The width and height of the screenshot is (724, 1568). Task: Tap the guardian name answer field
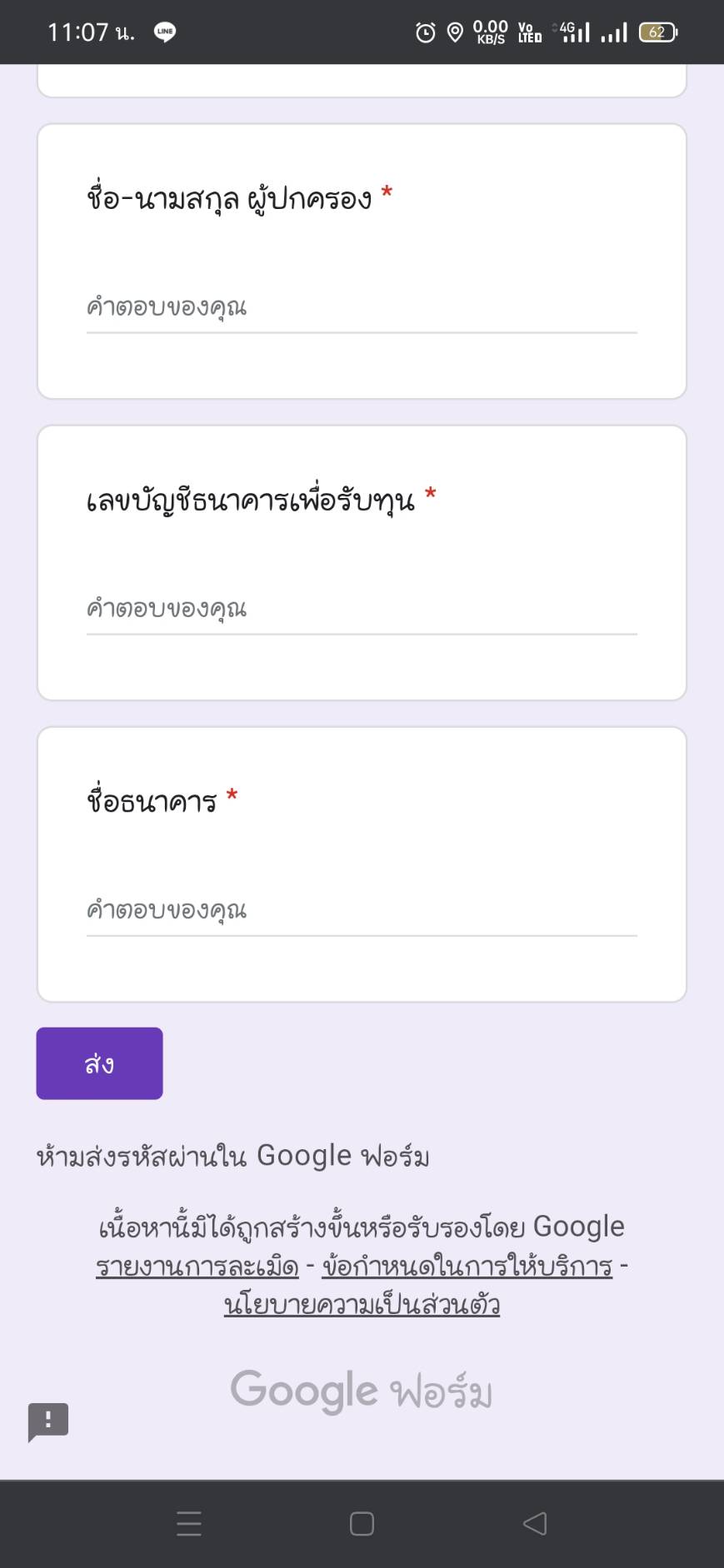[362, 308]
